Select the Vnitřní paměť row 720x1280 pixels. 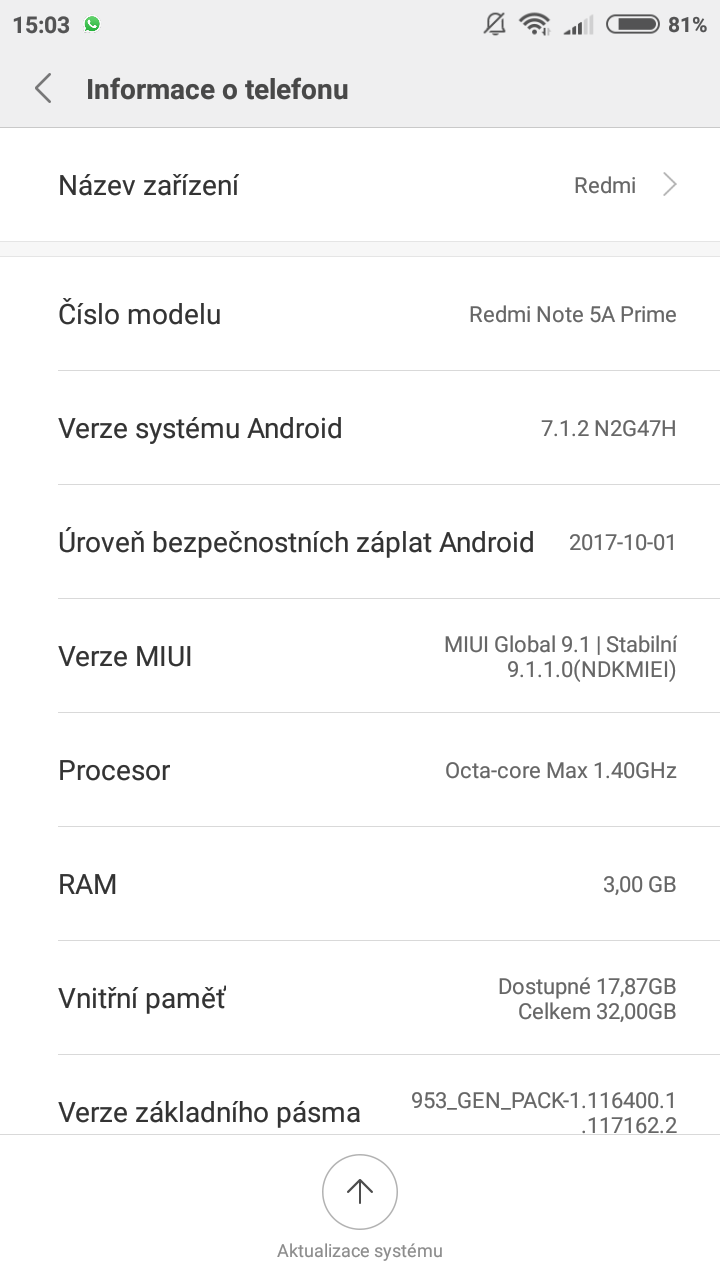tap(360, 998)
